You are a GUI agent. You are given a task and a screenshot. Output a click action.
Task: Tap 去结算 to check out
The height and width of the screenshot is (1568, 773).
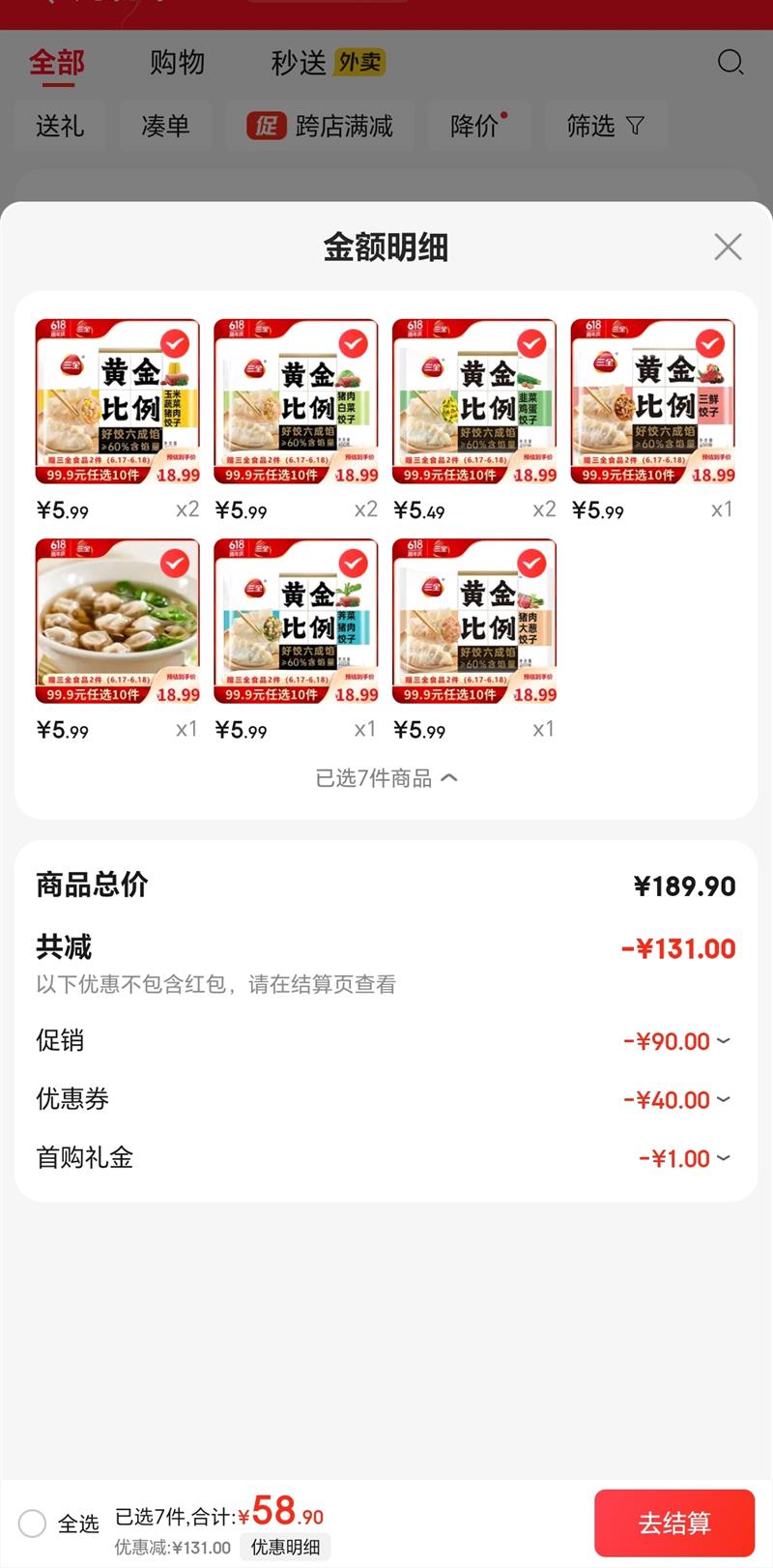(673, 1523)
